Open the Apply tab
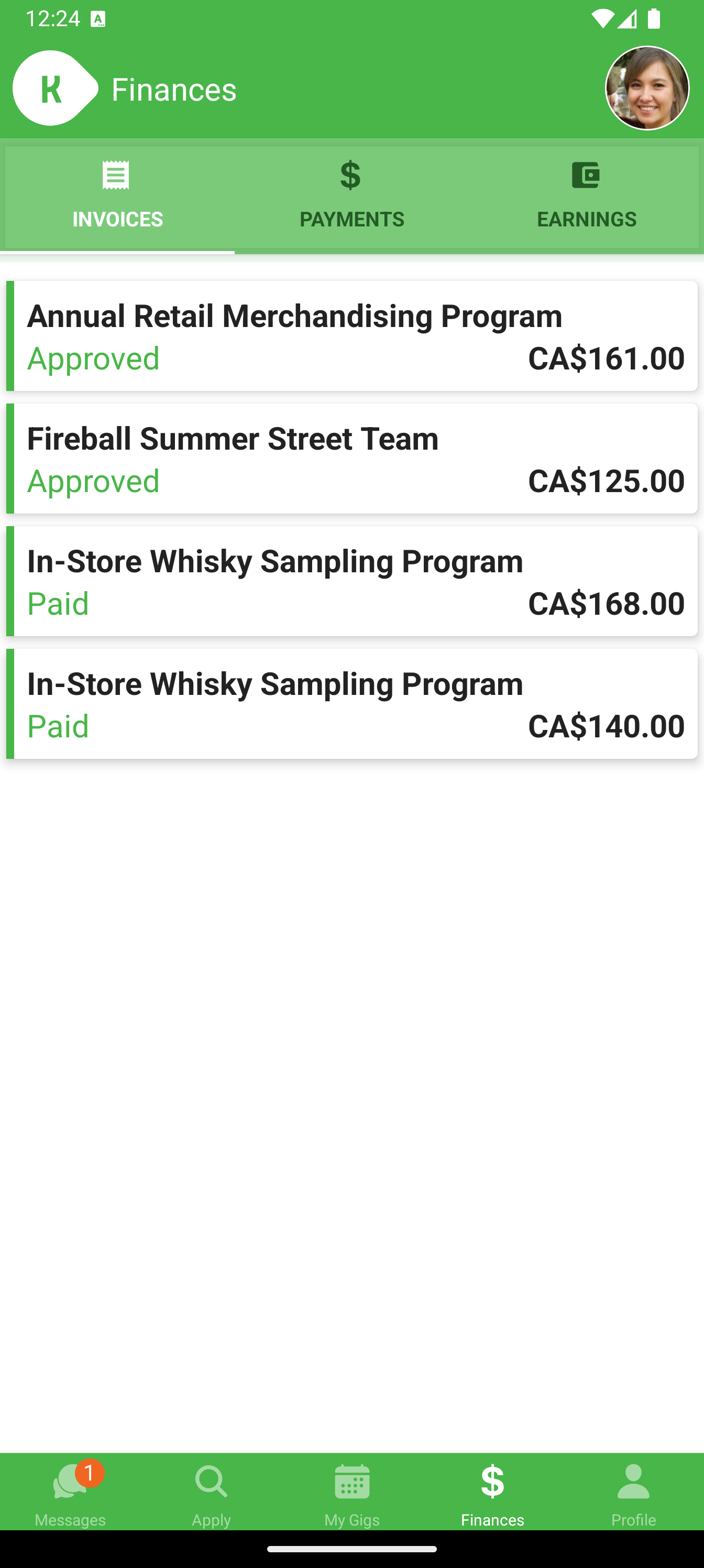This screenshot has width=704, height=1568. point(211,1493)
